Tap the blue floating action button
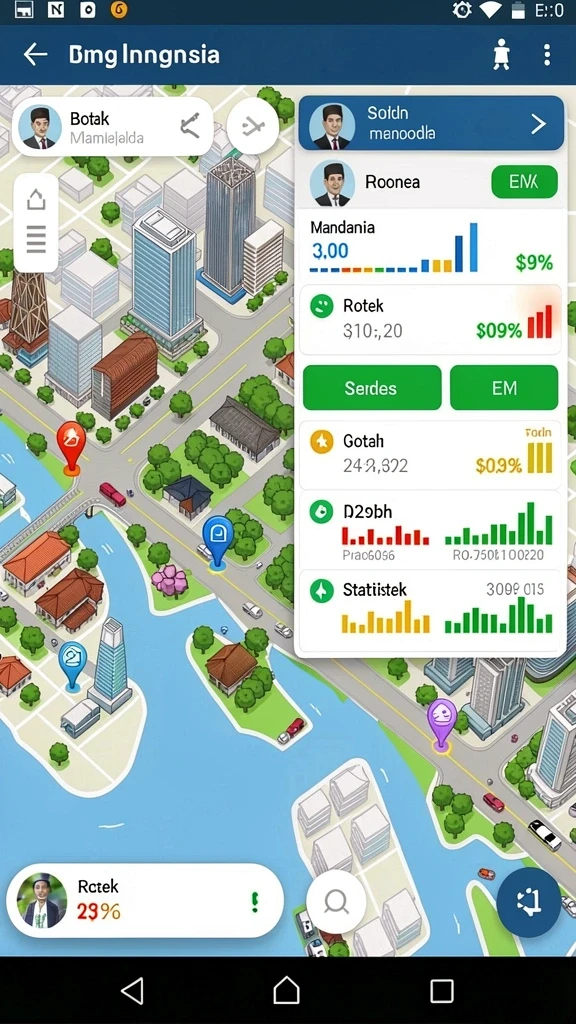Viewport: 576px width, 1024px height. [528, 902]
